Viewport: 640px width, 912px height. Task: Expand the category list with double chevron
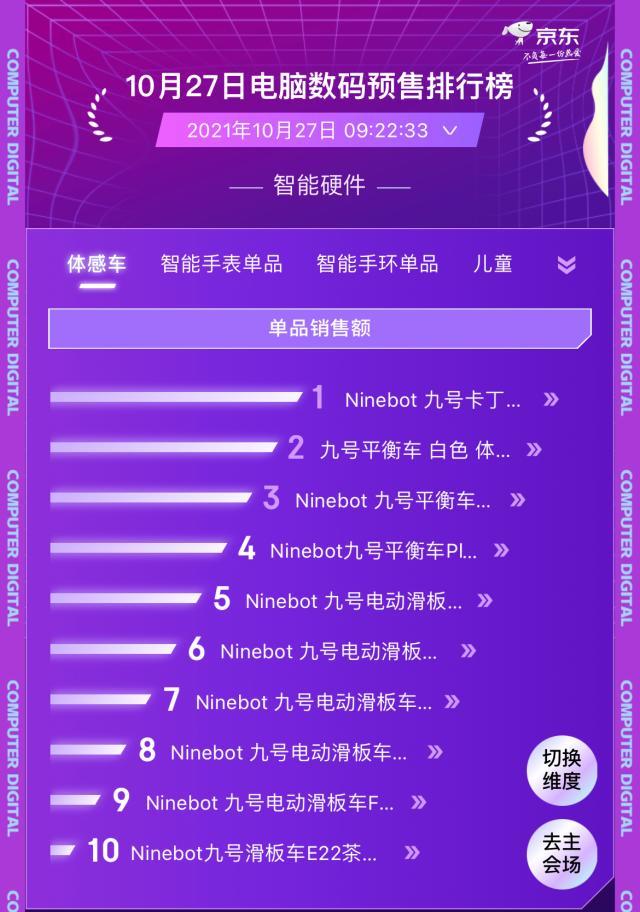(566, 265)
